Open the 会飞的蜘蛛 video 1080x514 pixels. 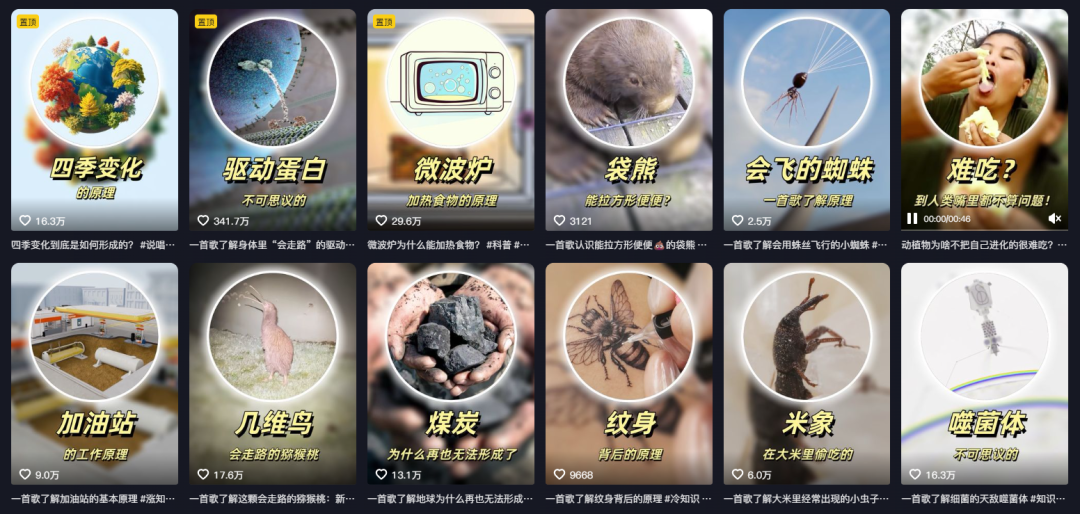click(x=807, y=120)
